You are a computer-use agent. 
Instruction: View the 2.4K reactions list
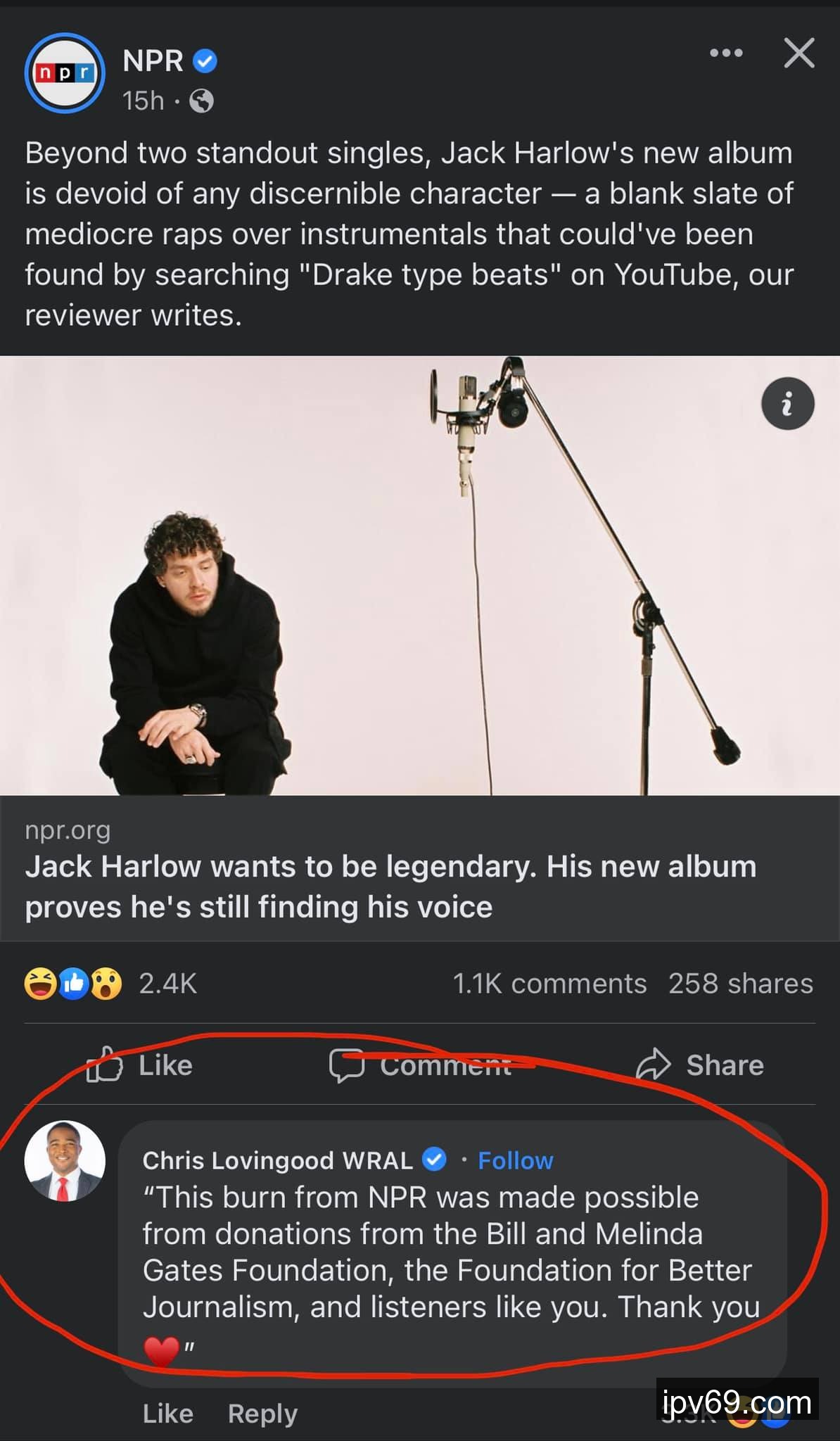(x=167, y=984)
